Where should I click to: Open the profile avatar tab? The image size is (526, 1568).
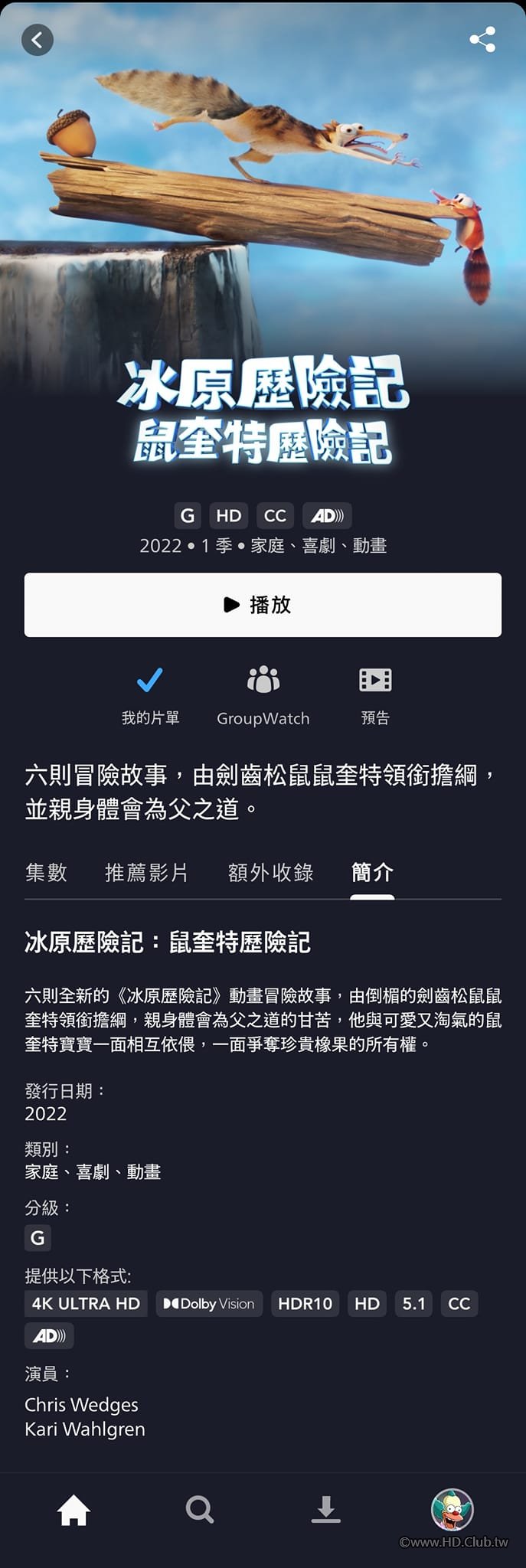click(x=452, y=1510)
